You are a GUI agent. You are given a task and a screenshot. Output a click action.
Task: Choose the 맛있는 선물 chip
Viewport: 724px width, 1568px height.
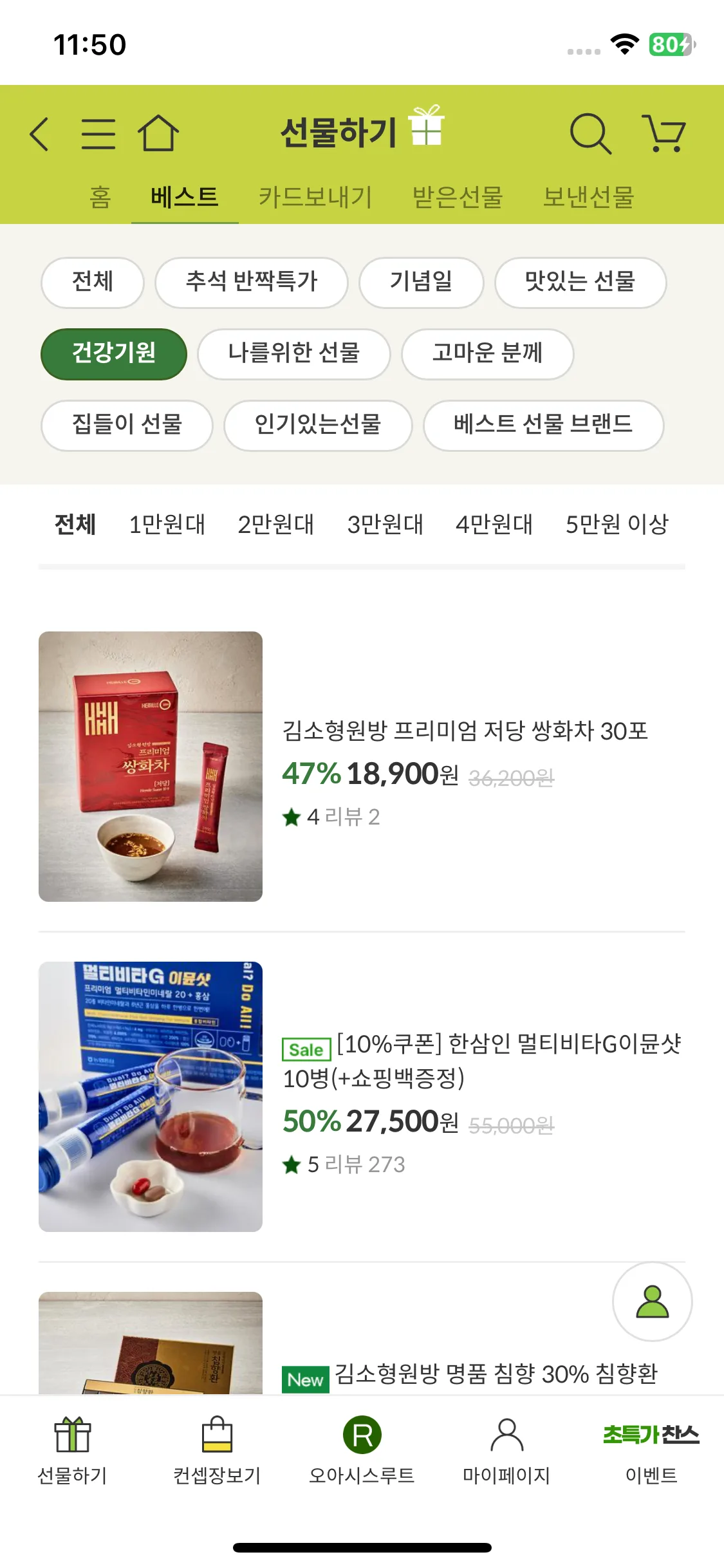click(580, 282)
